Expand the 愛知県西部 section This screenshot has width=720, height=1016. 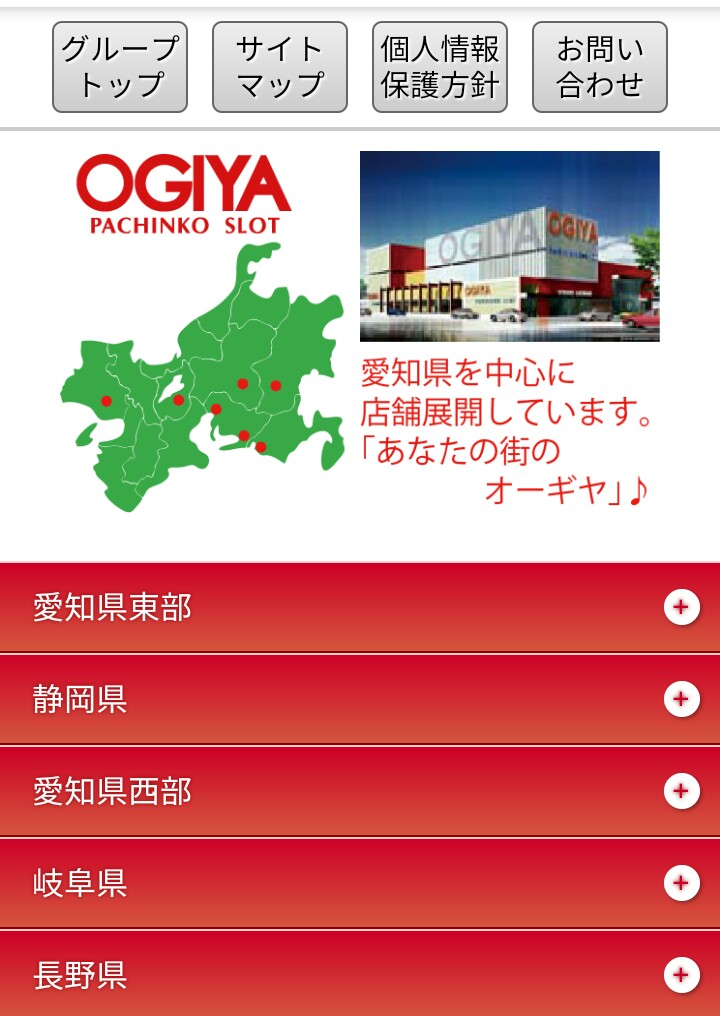360,791
